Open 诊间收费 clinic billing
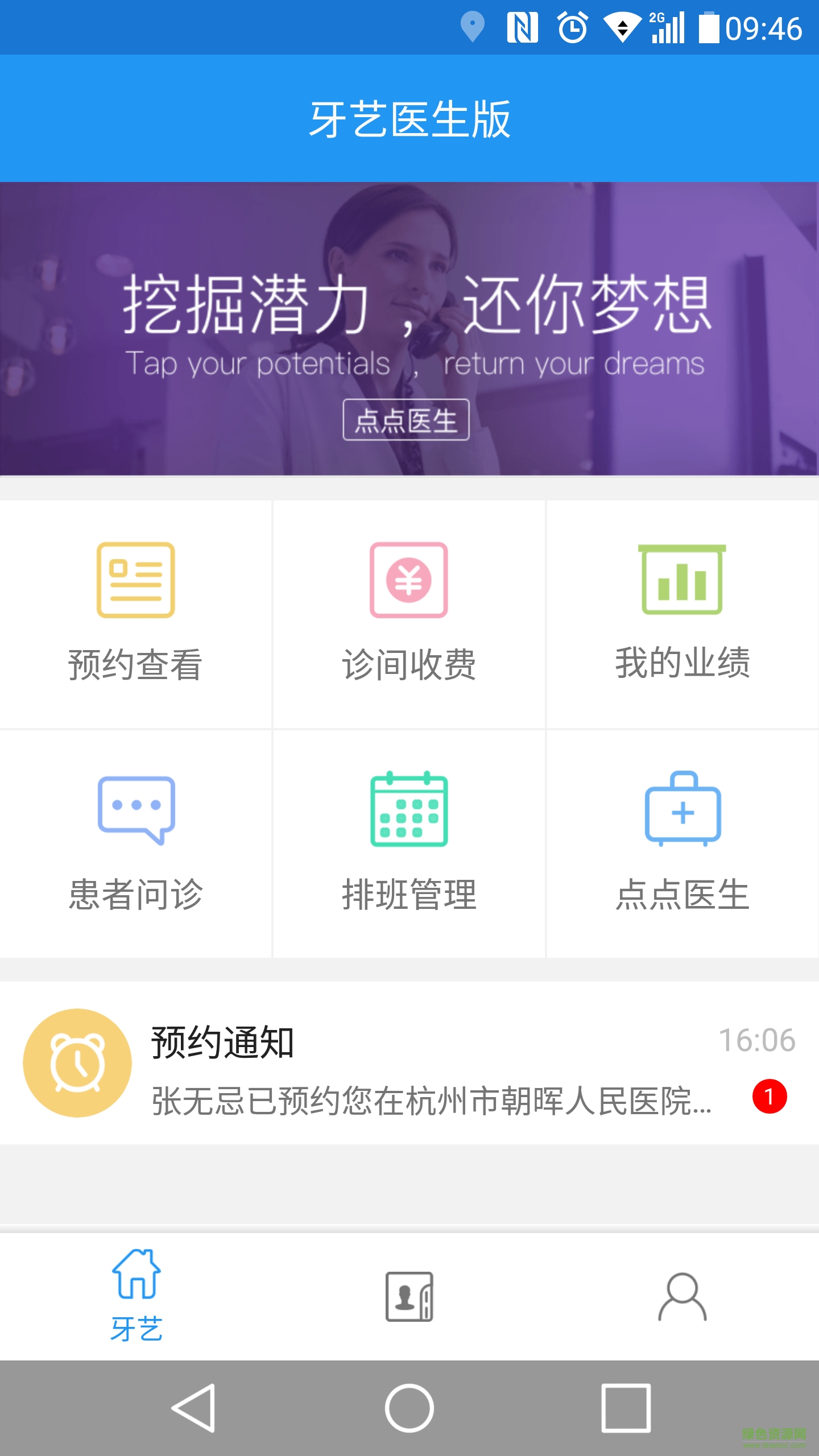The width and height of the screenshot is (819, 1456). point(409,613)
